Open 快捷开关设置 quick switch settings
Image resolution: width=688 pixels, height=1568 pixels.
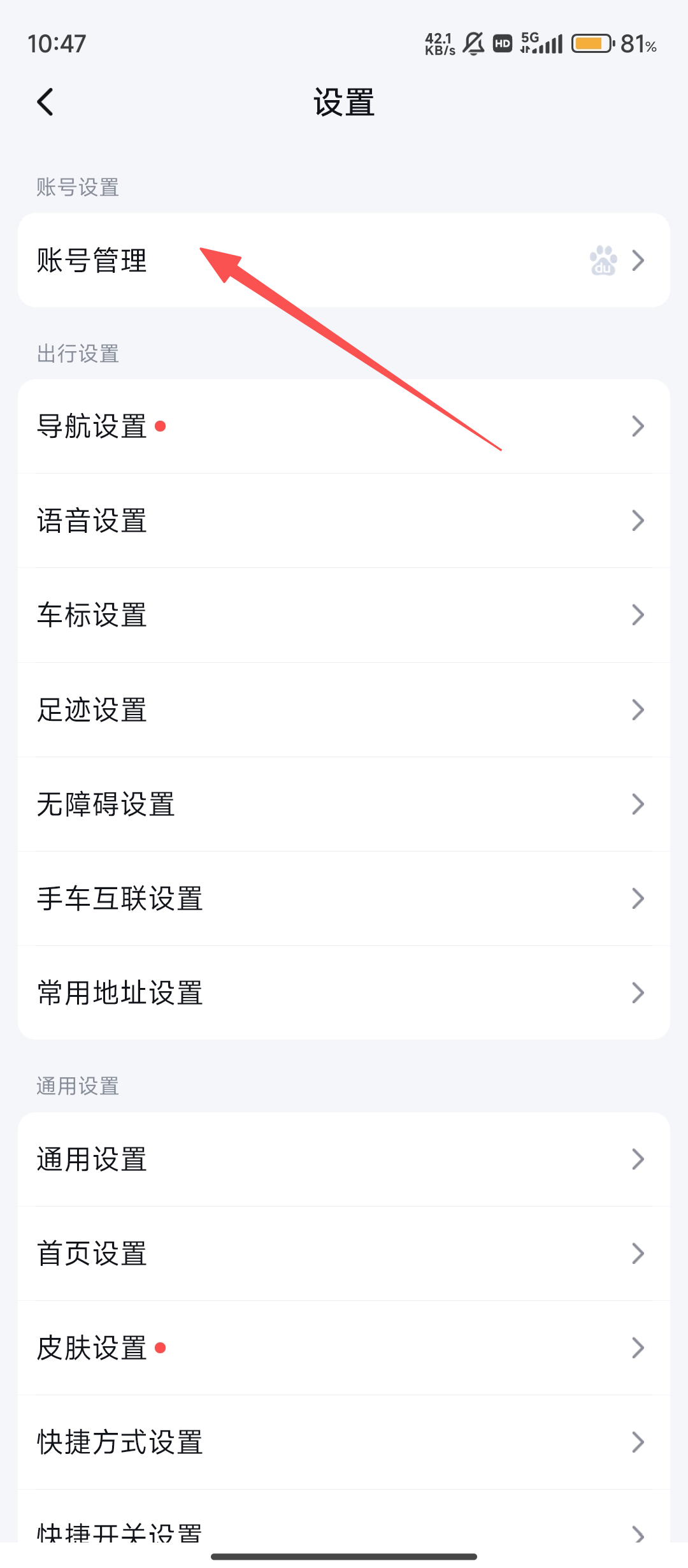(x=344, y=1530)
